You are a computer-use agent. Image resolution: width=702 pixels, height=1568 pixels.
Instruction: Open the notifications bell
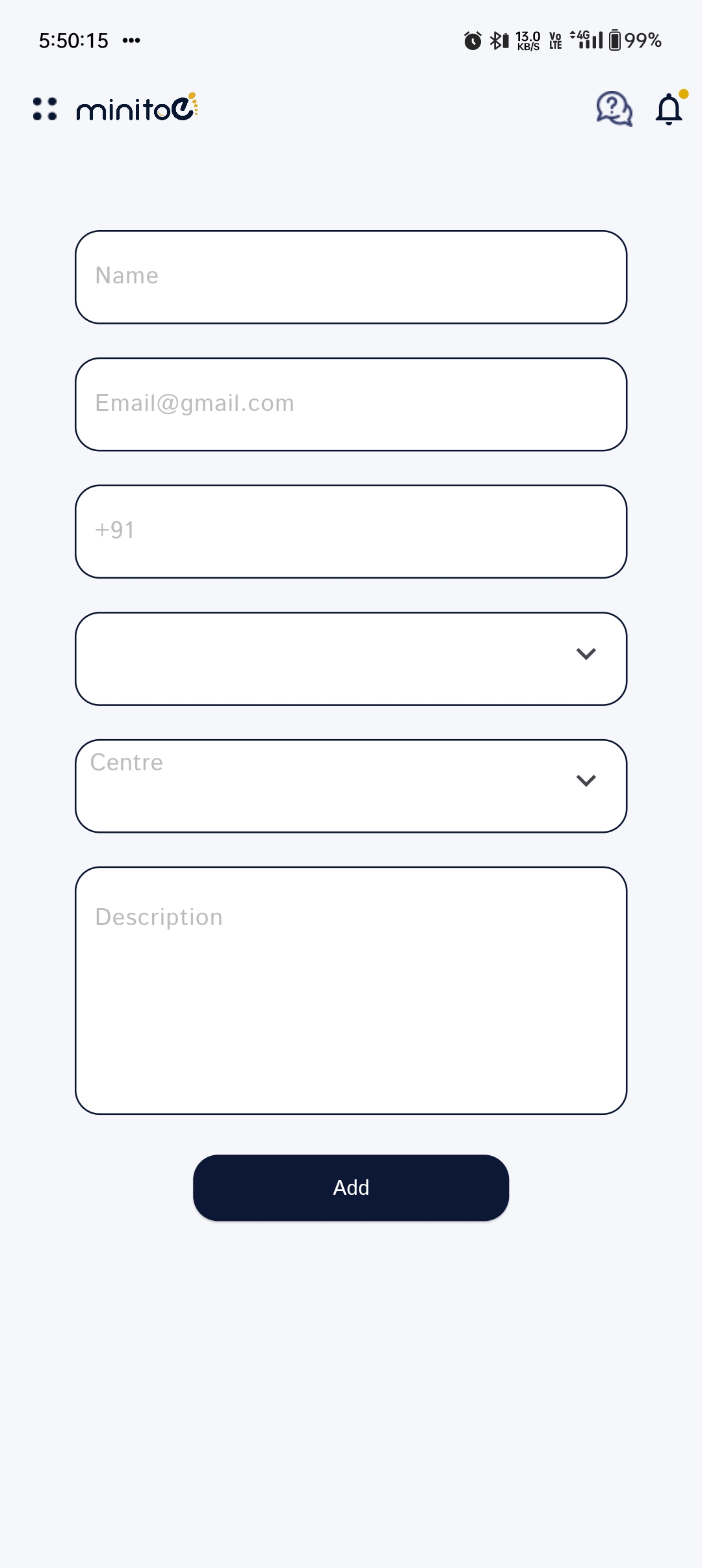669,109
